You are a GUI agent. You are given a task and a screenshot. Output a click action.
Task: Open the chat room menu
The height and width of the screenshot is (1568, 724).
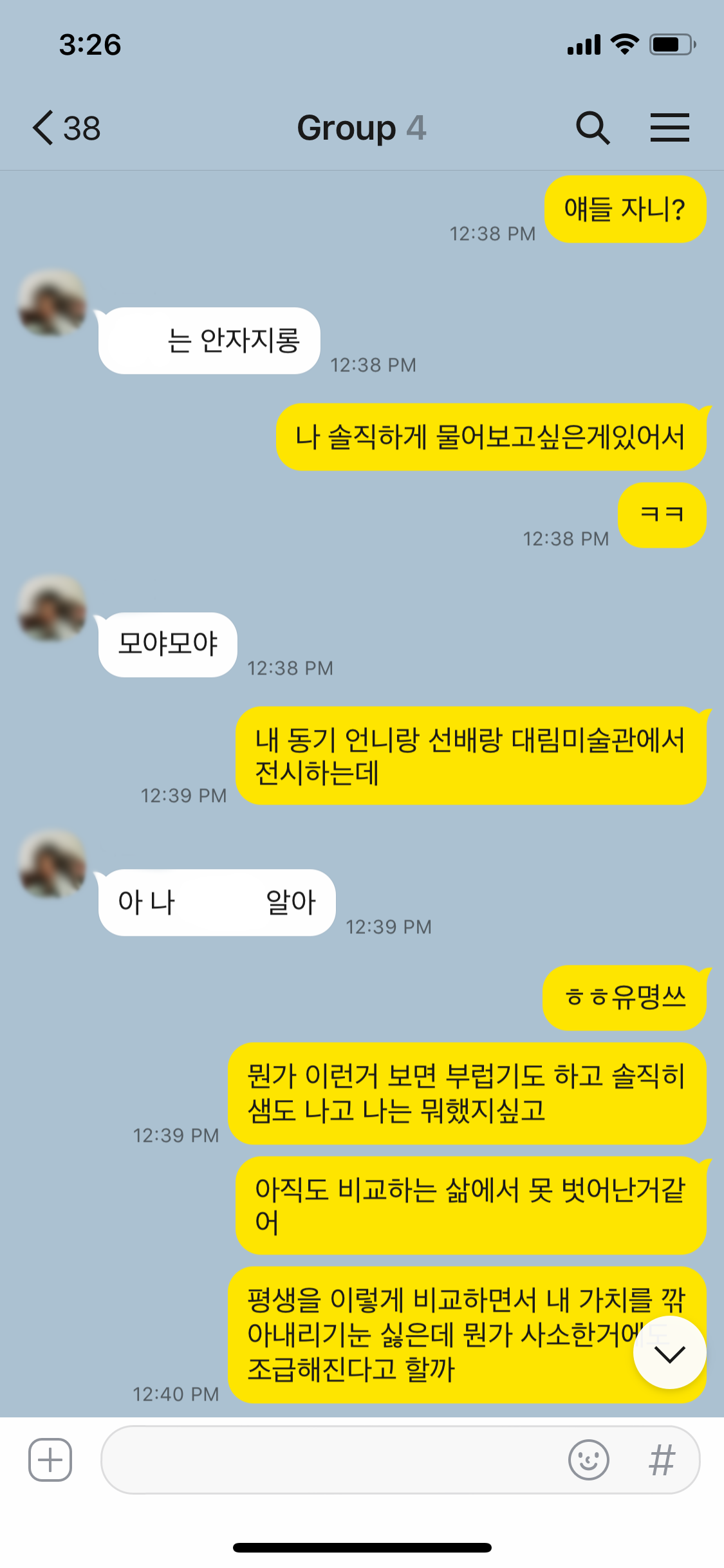pos(669,127)
